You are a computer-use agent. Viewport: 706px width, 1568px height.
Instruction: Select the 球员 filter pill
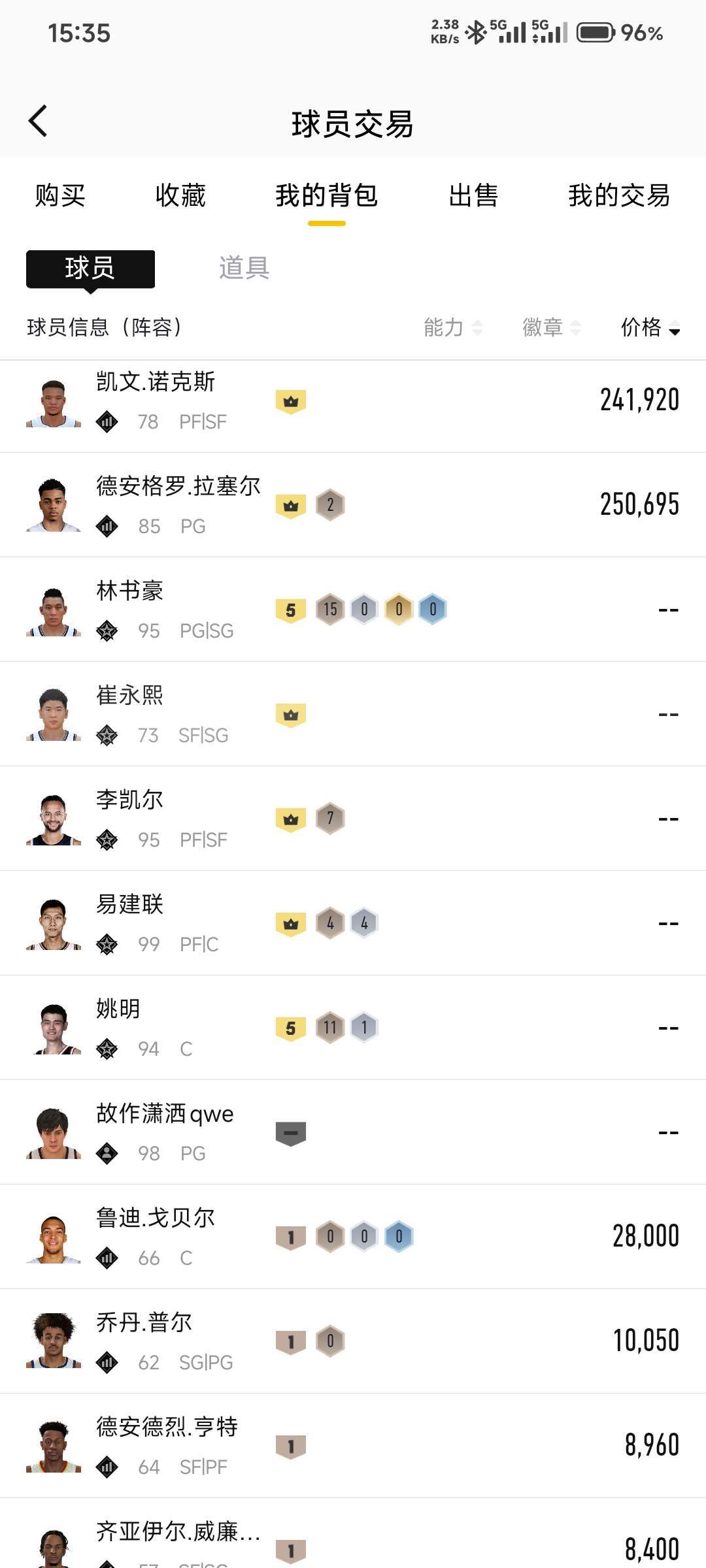pos(90,269)
